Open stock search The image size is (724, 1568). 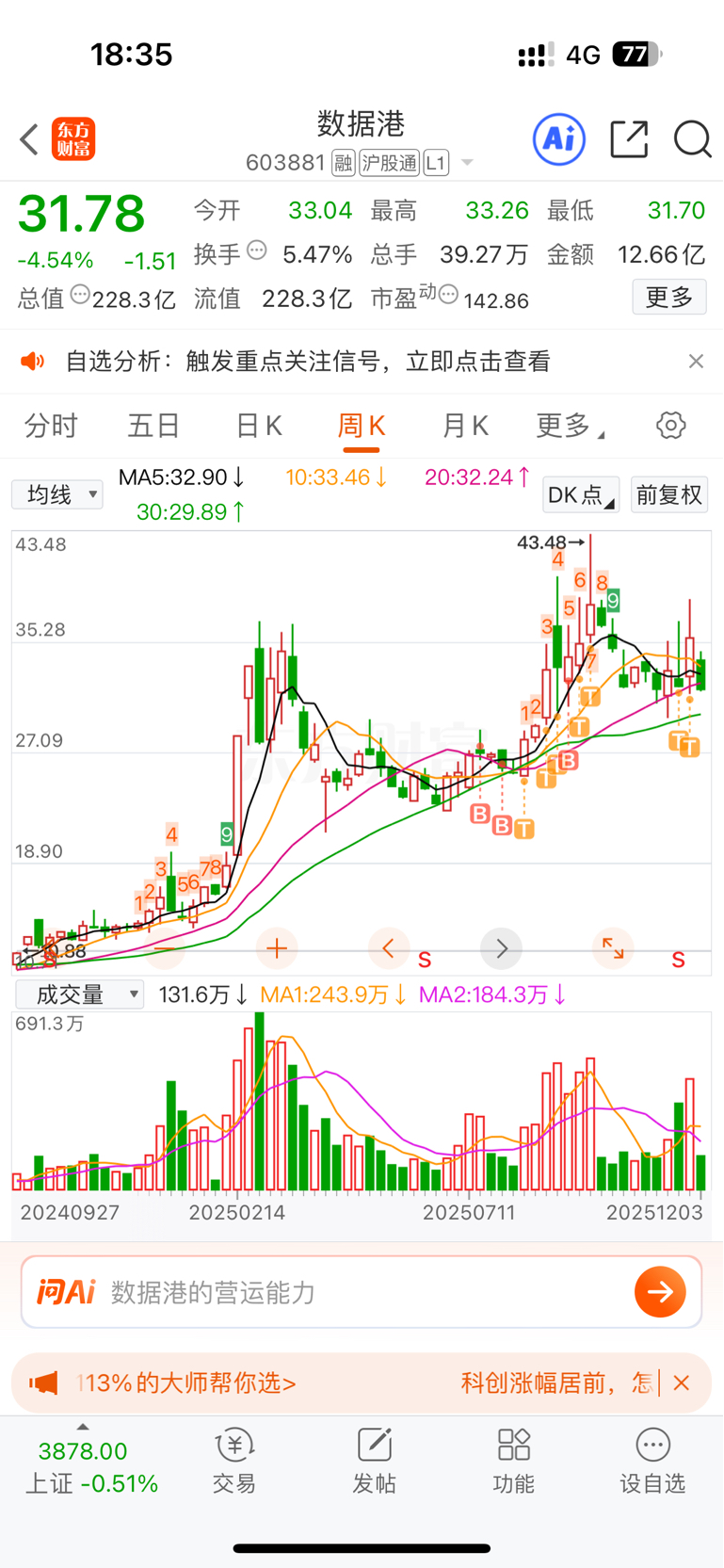[x=692, y=139]
